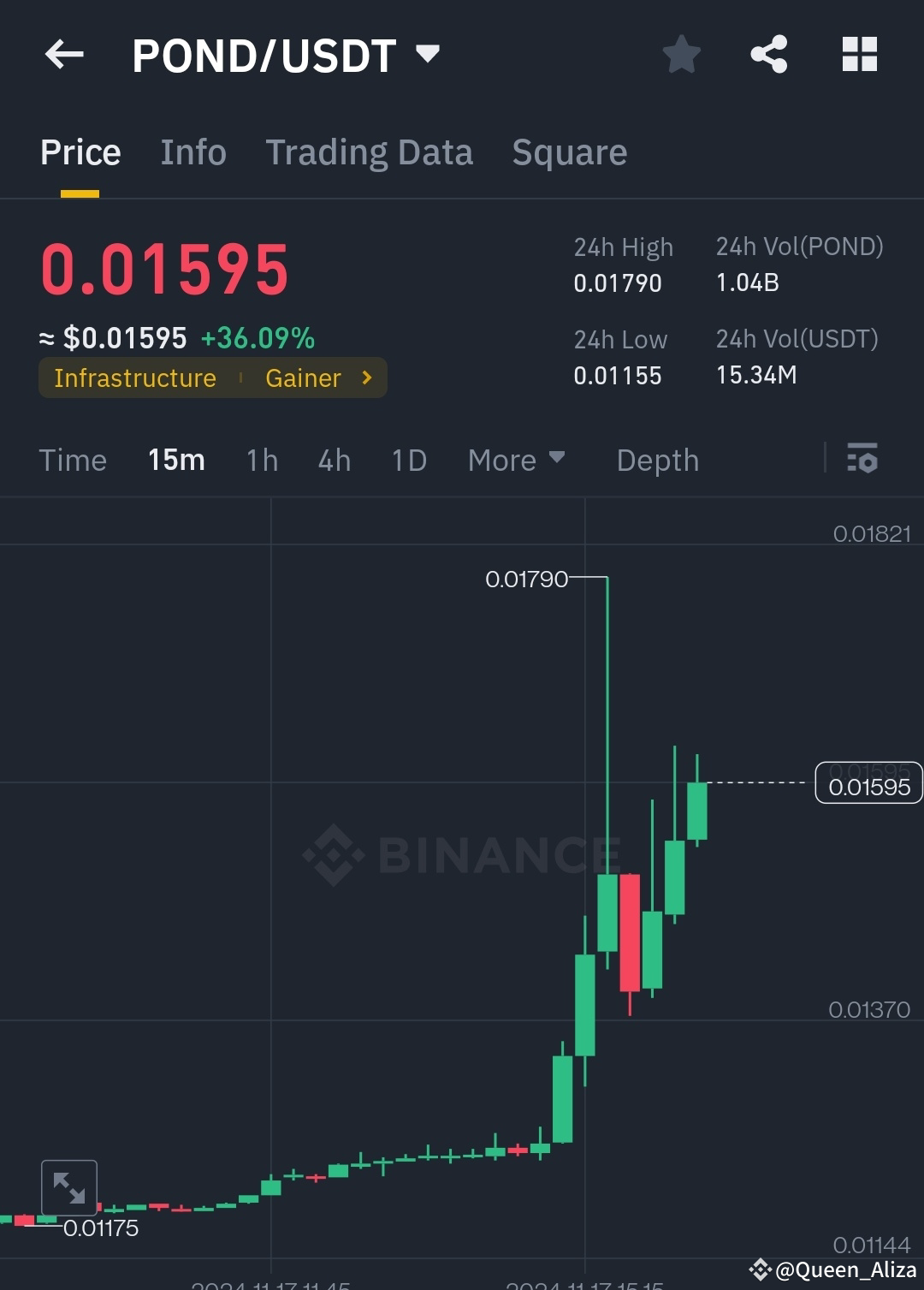Select the 4h timeframe option
924x1290 pixels.
click(x=334, y=460)
